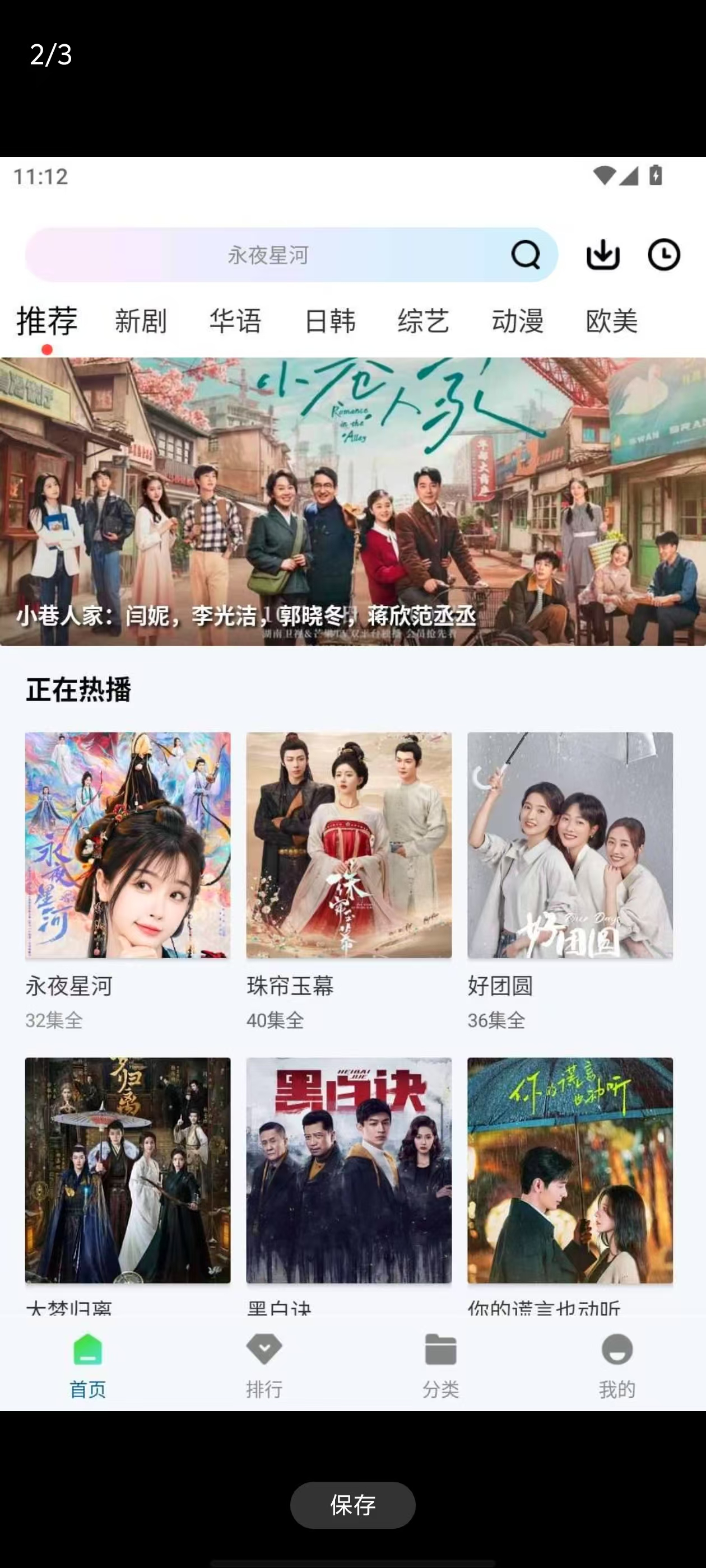
Task: Open the downloads icon
Action: click(x=602, y=255)
